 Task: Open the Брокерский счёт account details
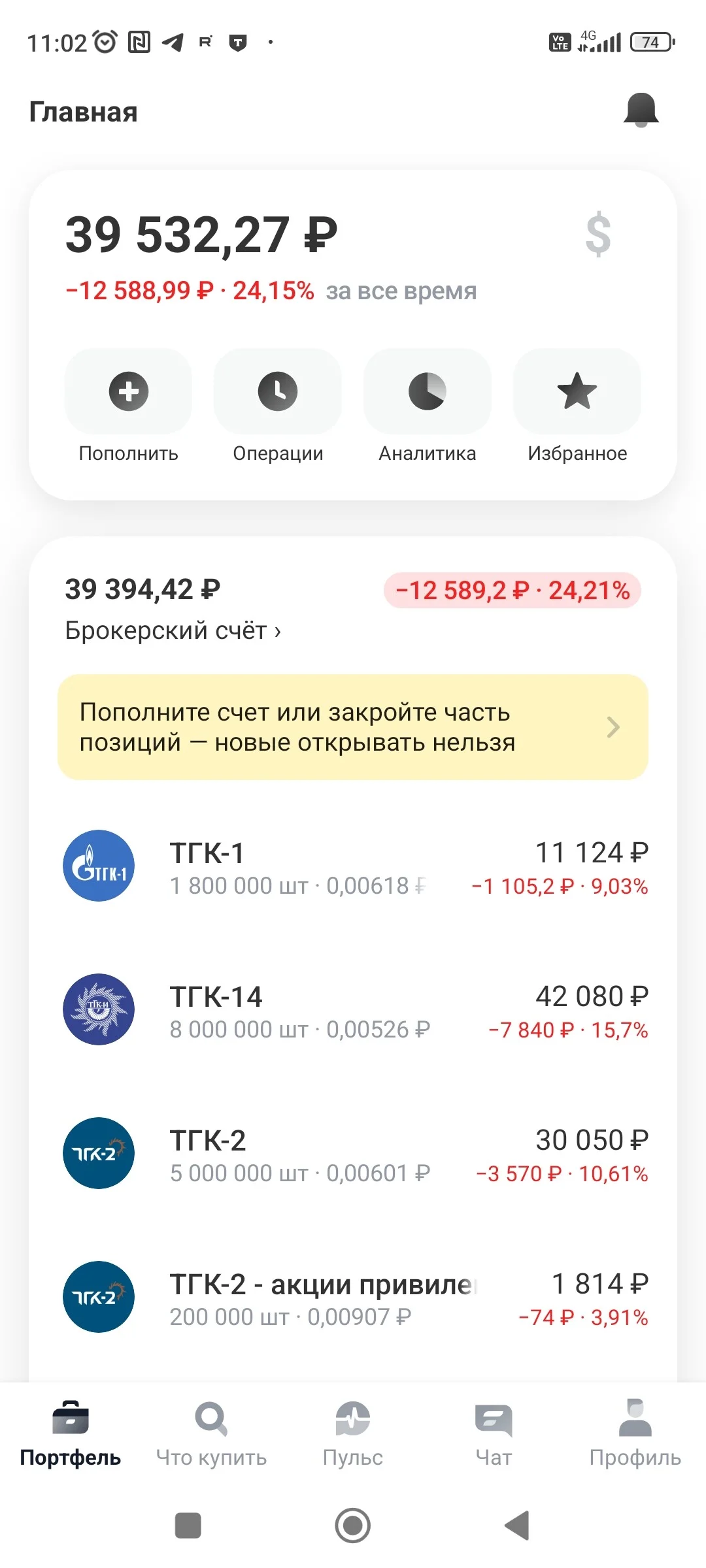coord(173,630)
